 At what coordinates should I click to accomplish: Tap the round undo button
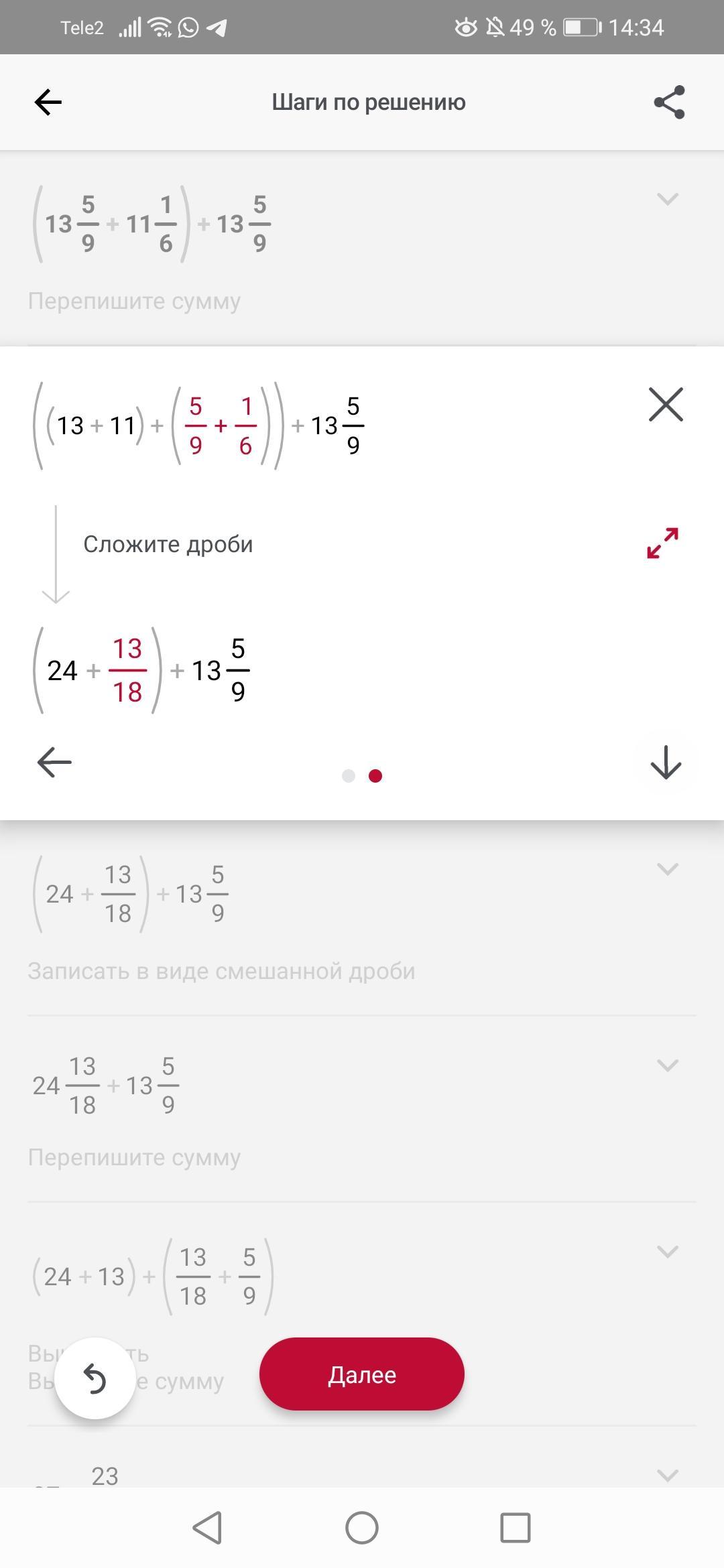[x=95, y=1379]
